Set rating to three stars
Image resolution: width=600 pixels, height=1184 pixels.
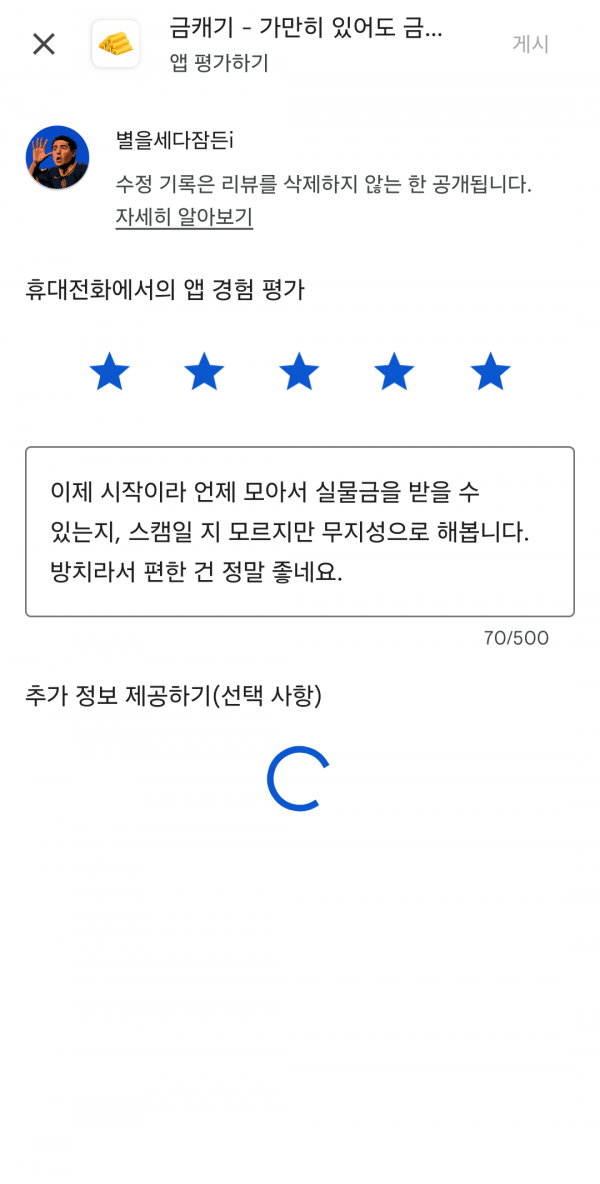(x=300, y=372)
